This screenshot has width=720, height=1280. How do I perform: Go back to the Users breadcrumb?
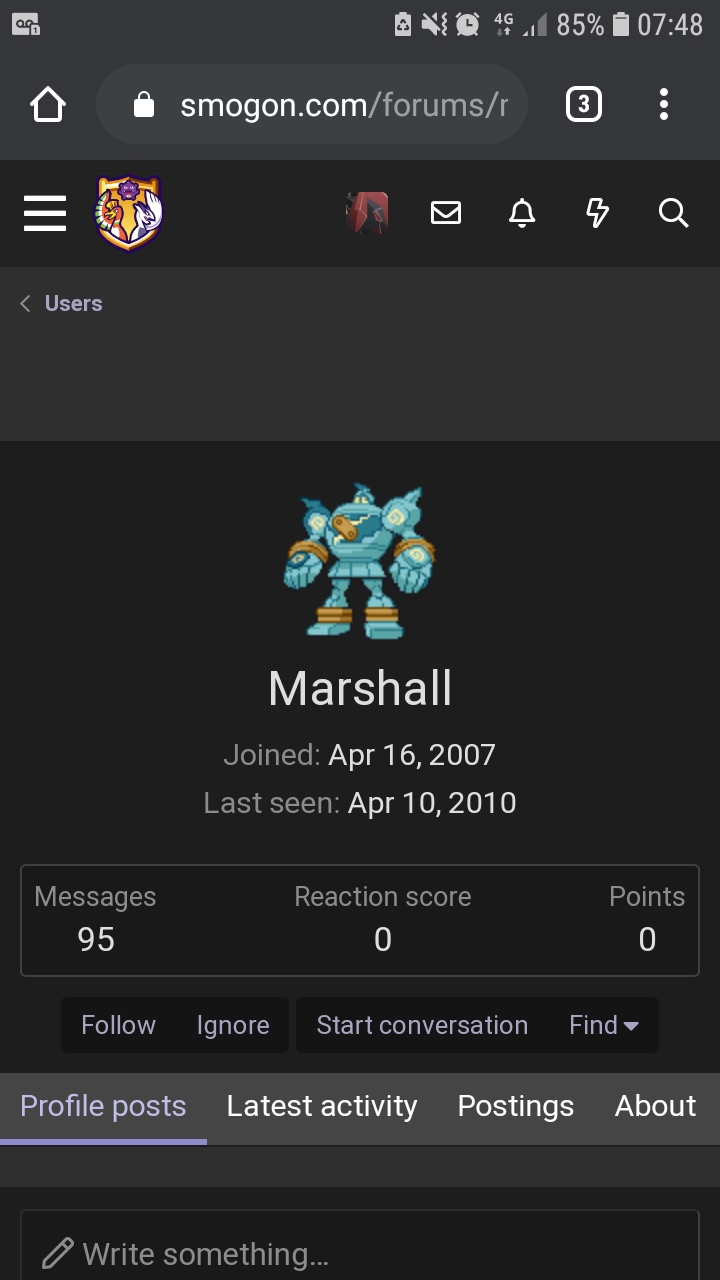pyautogui.click(x=73, y=303)
